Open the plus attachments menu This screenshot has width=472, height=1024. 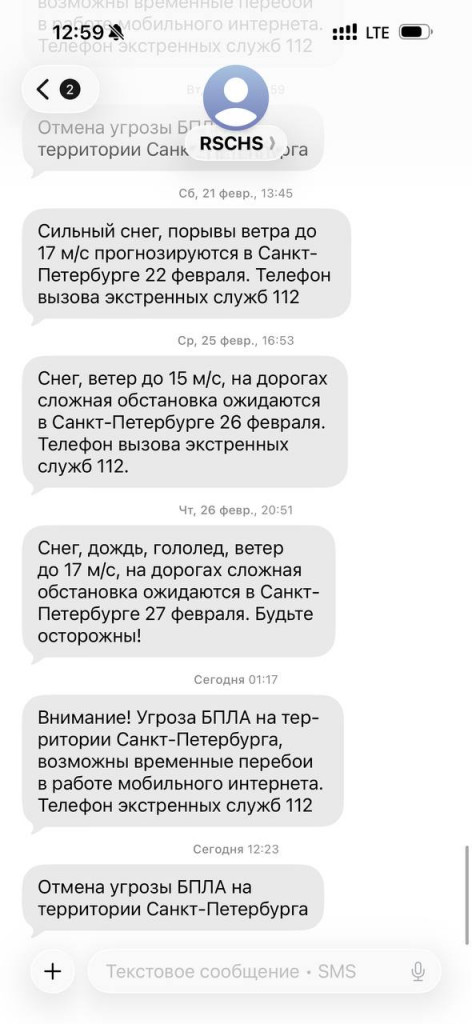[53, 971]
